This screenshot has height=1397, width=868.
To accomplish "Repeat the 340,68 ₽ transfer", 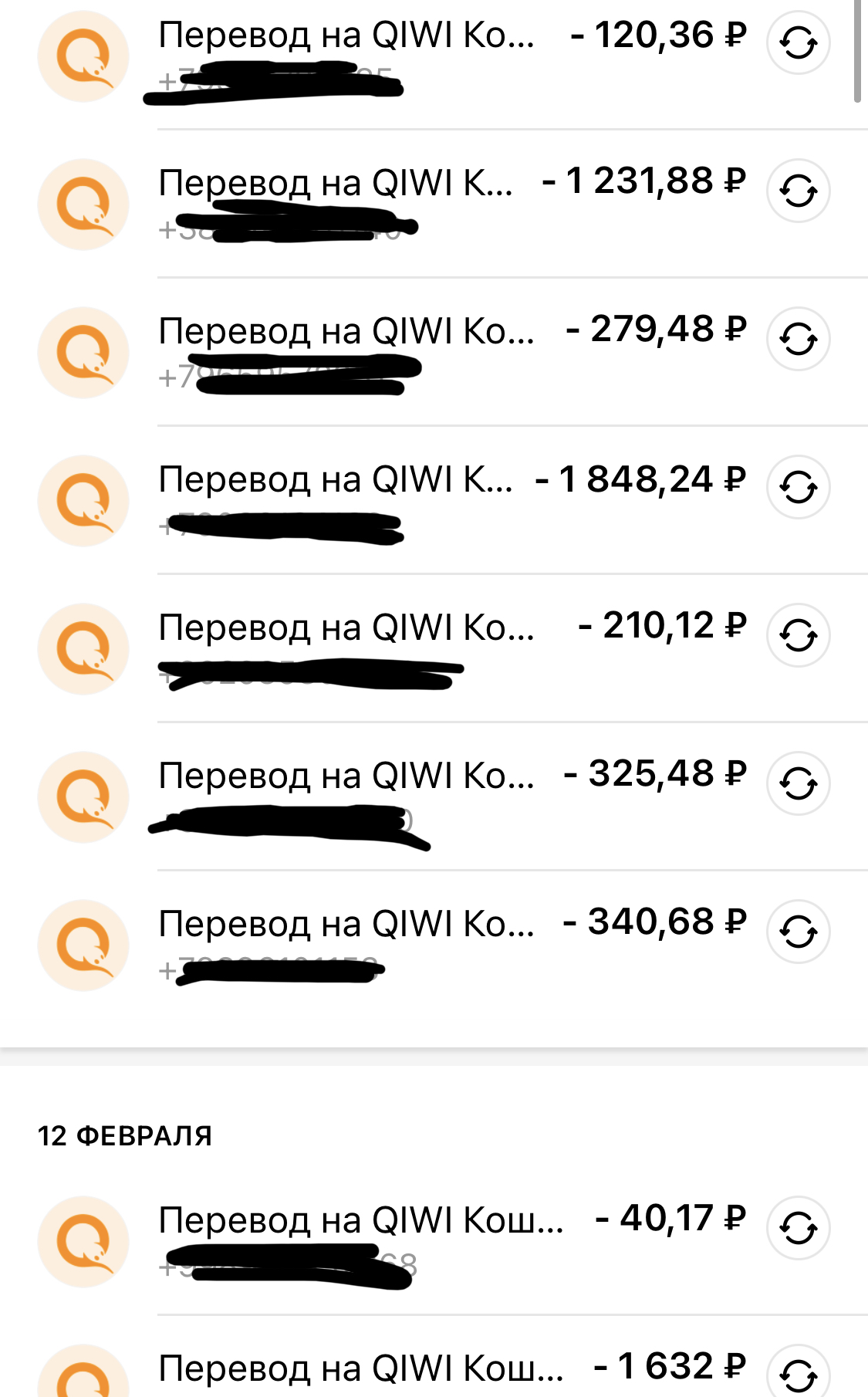I will (x=798, y=932).
